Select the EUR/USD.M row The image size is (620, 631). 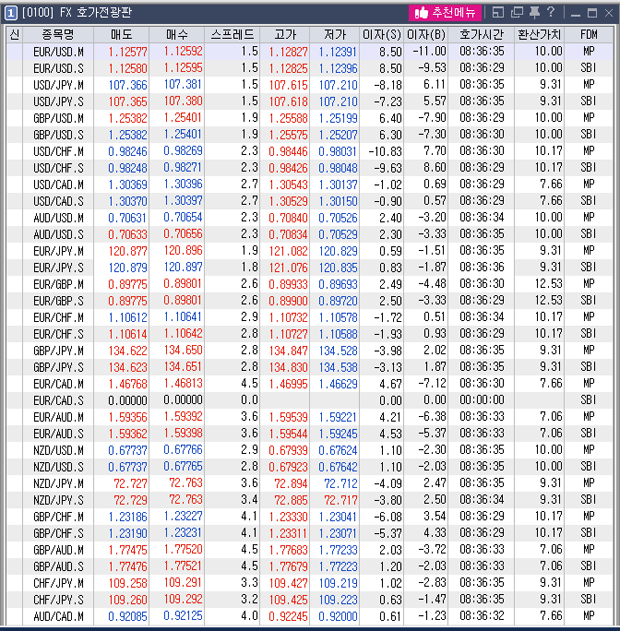(60, 51)
